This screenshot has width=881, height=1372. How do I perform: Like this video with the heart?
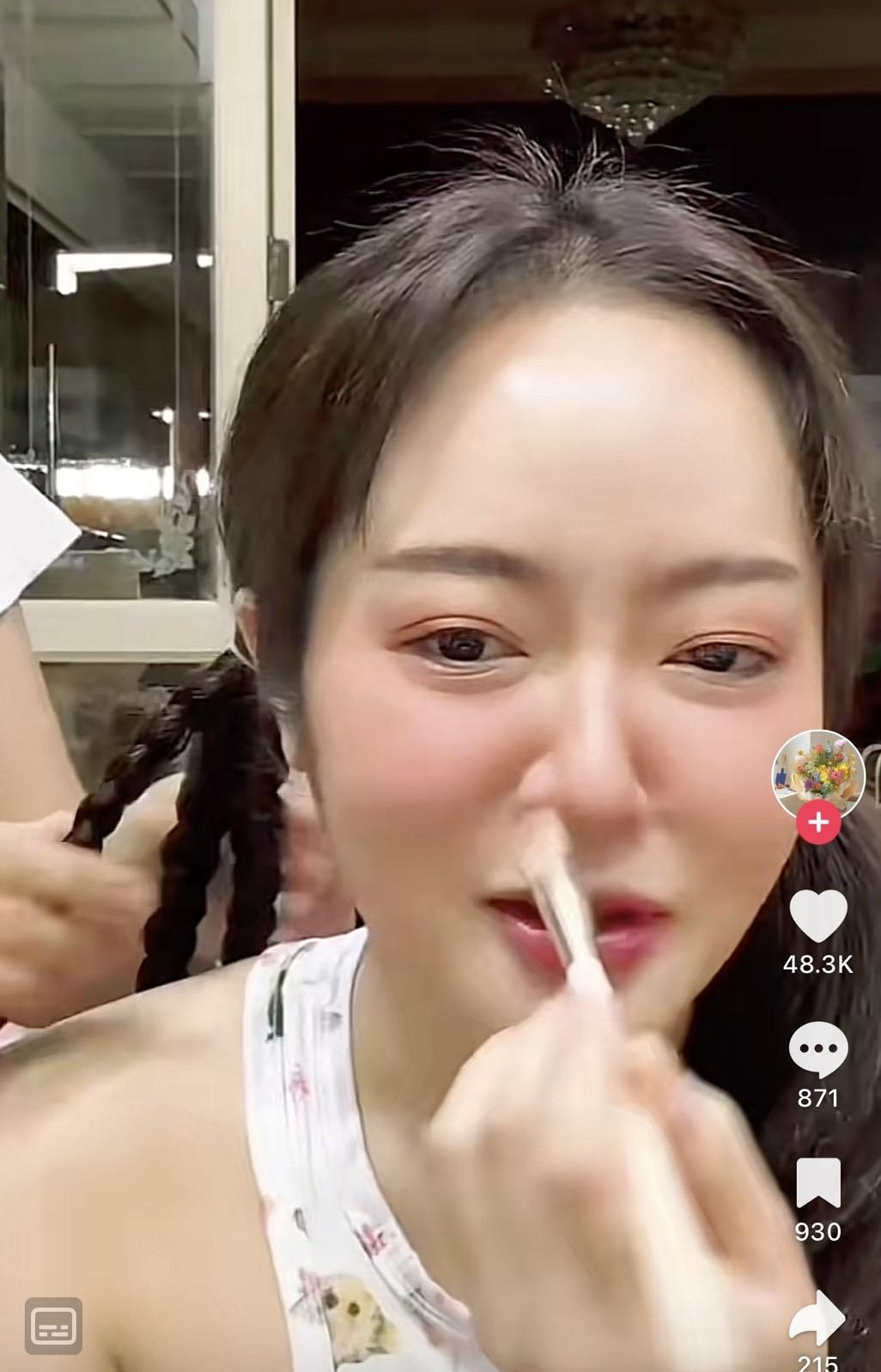pyautogui.click(x=817, y=916)
